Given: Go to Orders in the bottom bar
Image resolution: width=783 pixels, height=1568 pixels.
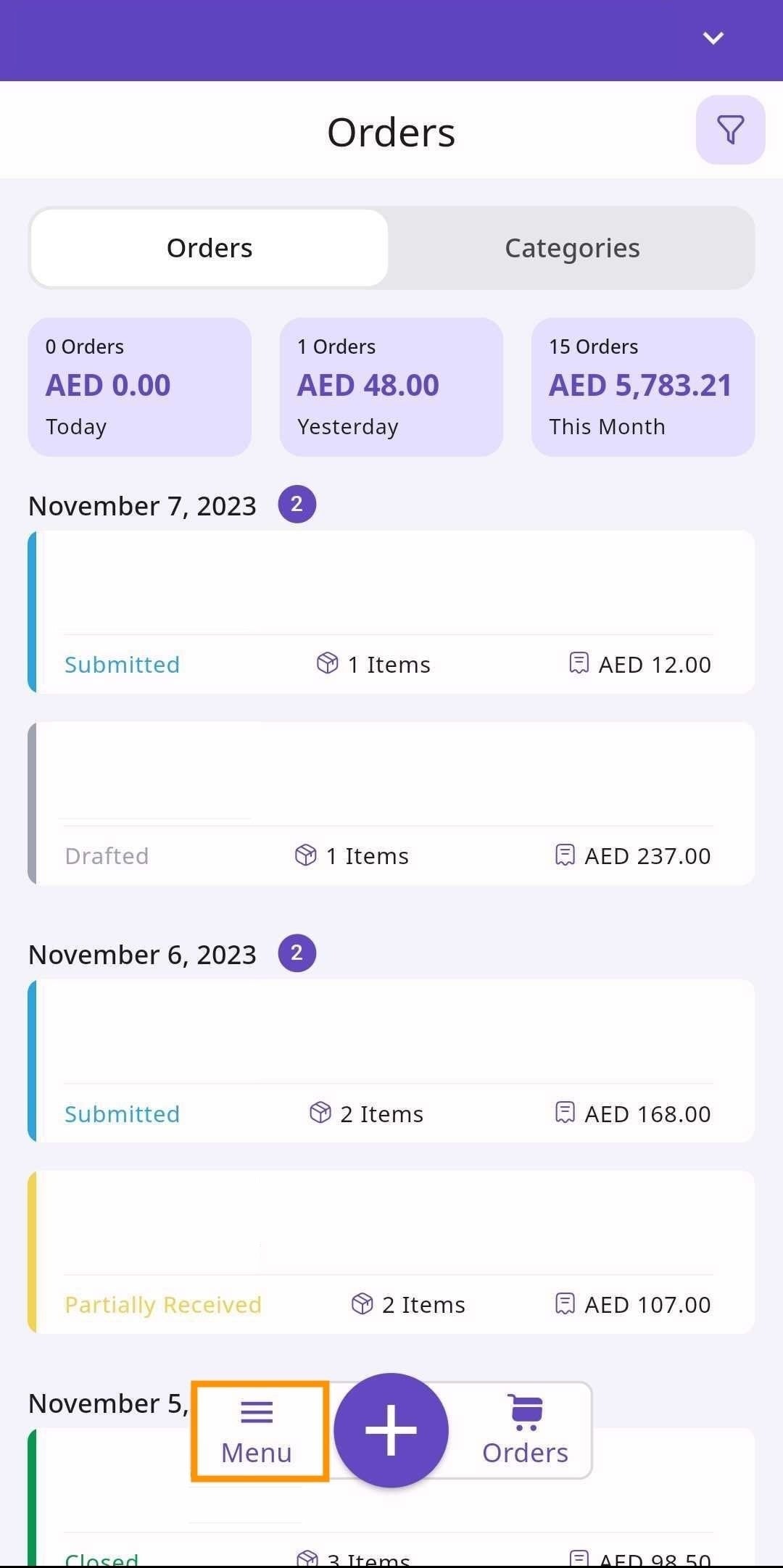Looking at the screenshot, I should (x=525, y=1430).
